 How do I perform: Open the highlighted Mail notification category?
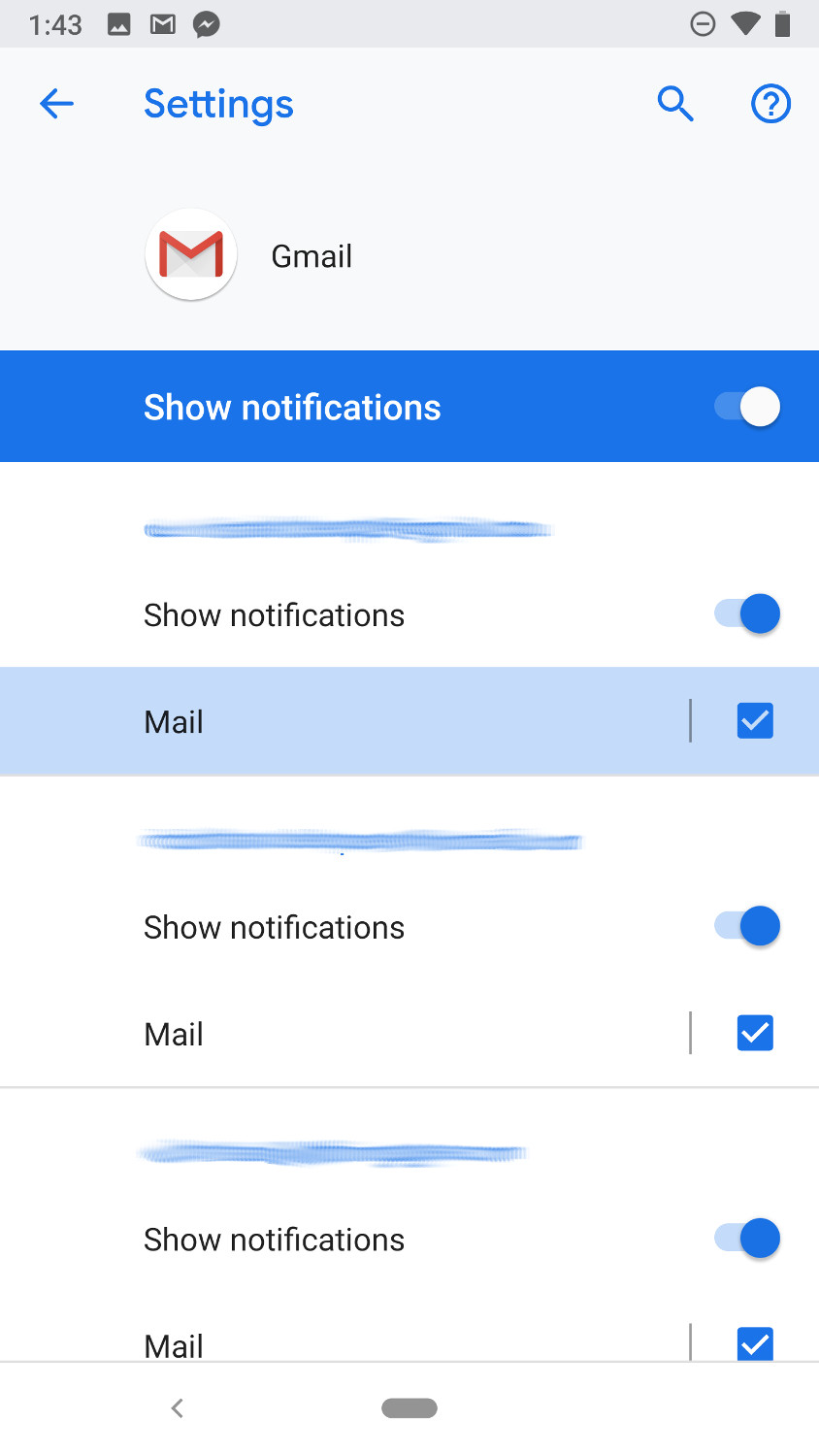click(344, 721)
